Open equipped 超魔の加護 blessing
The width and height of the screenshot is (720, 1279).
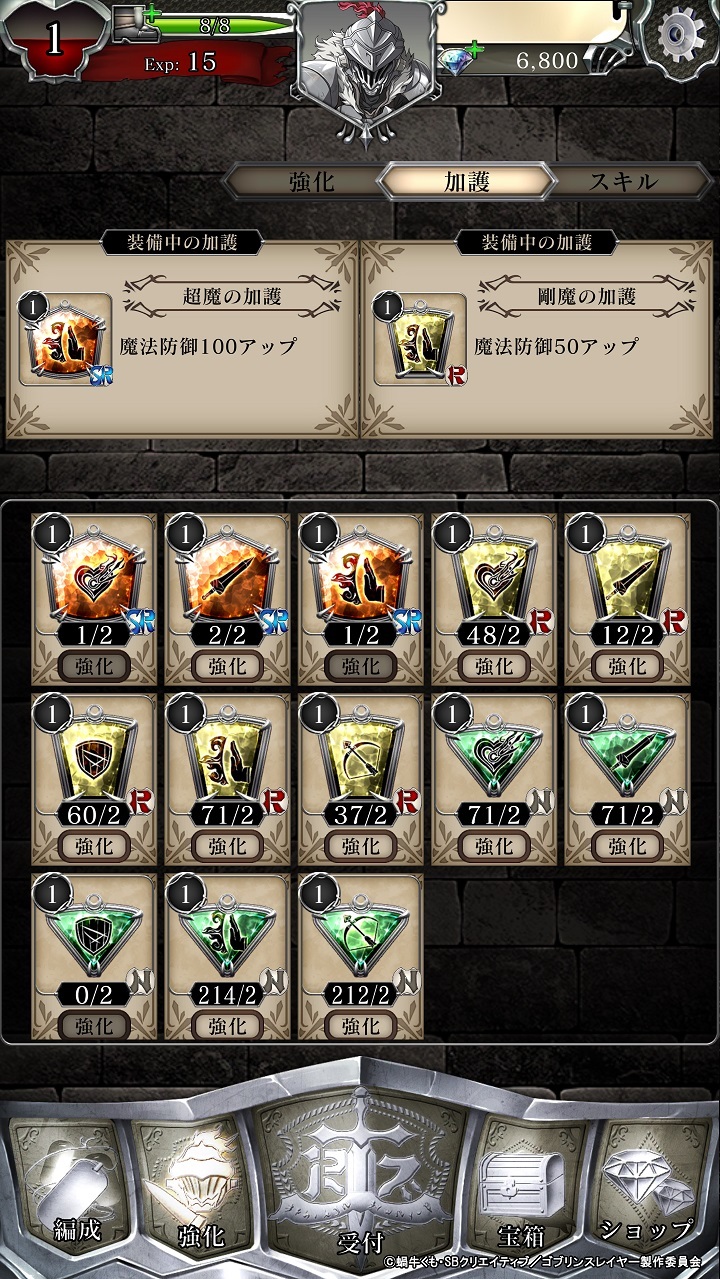point(66,340)
